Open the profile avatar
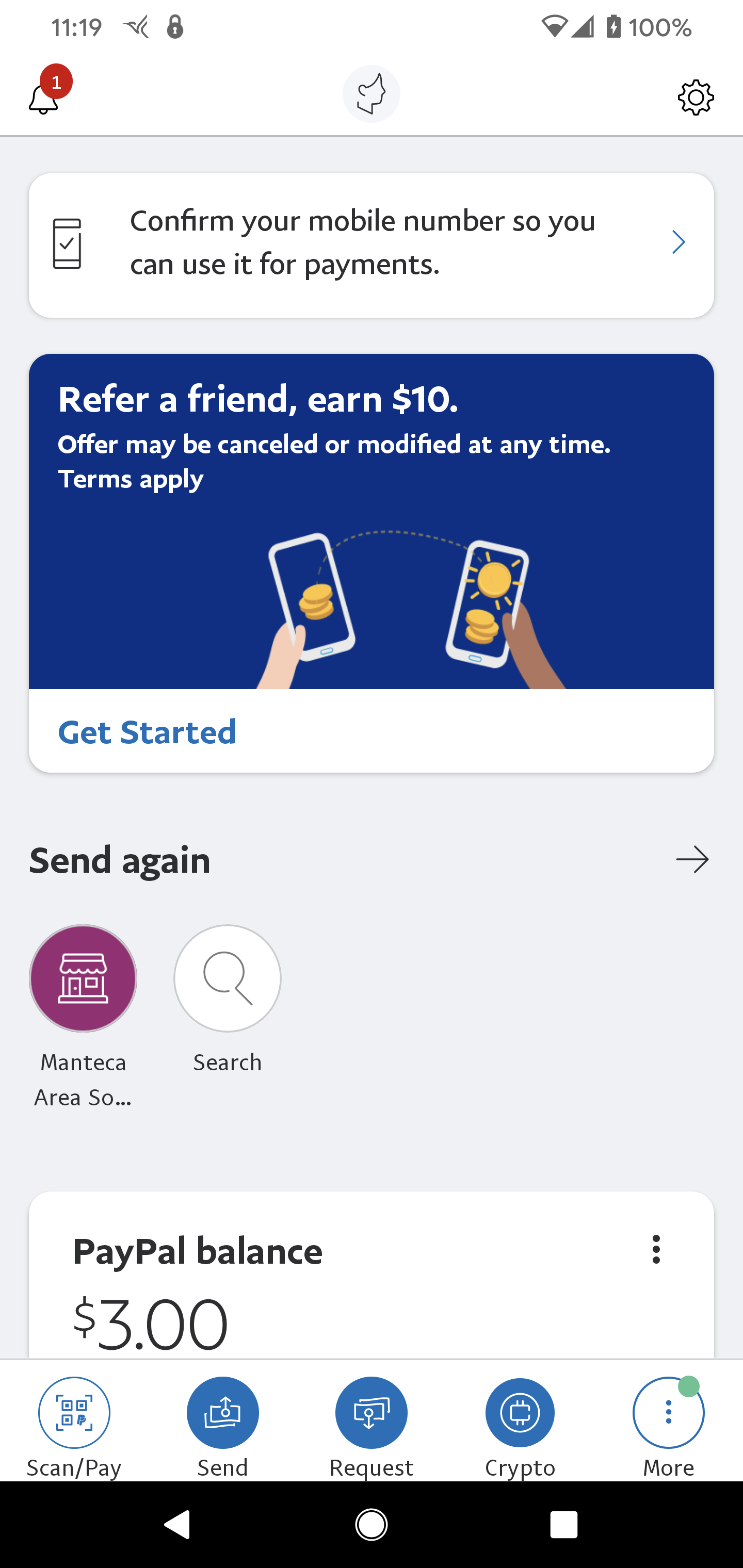This screenshot has width=743, height=1568. [371, 94]
